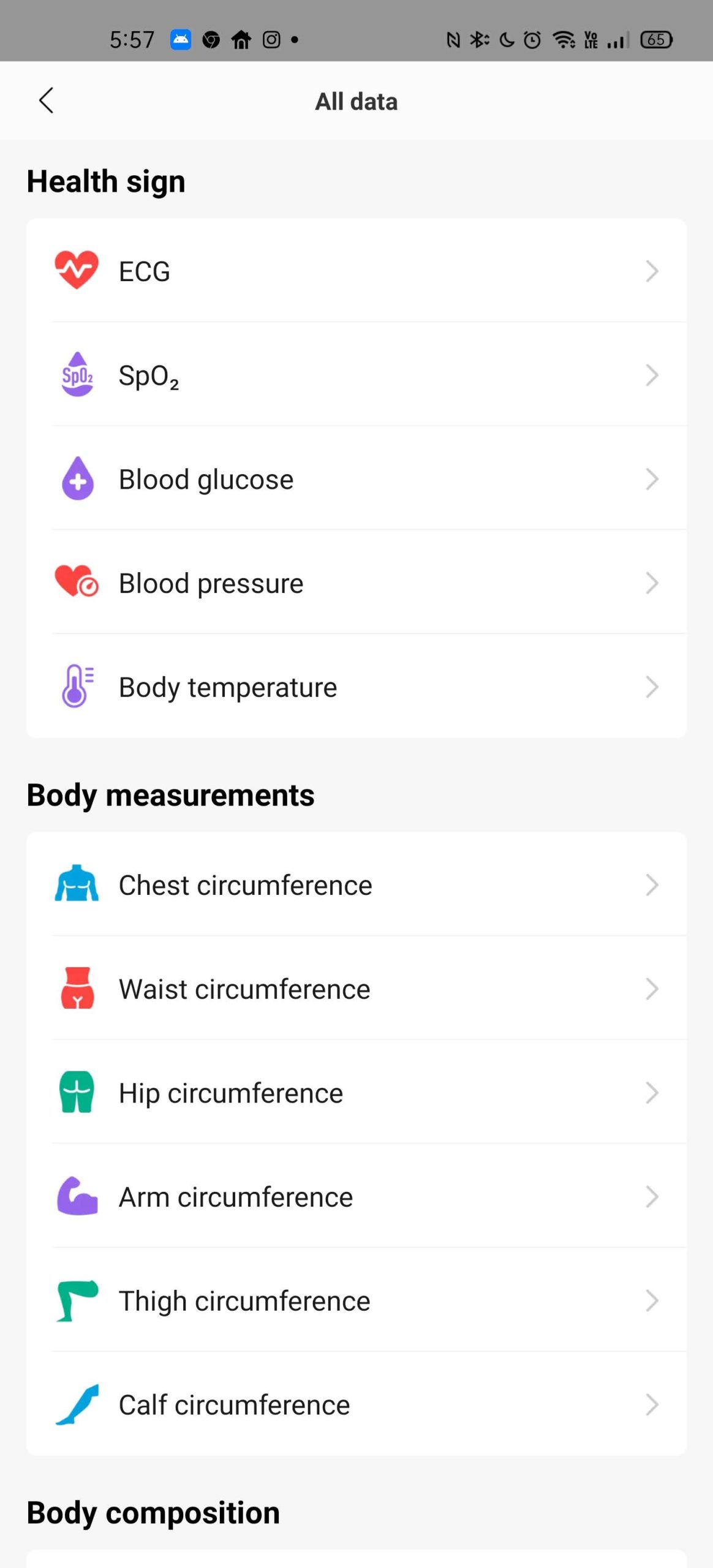View Hip circumference data
Screen dimensions: 713x1568
coord(356,1093)
